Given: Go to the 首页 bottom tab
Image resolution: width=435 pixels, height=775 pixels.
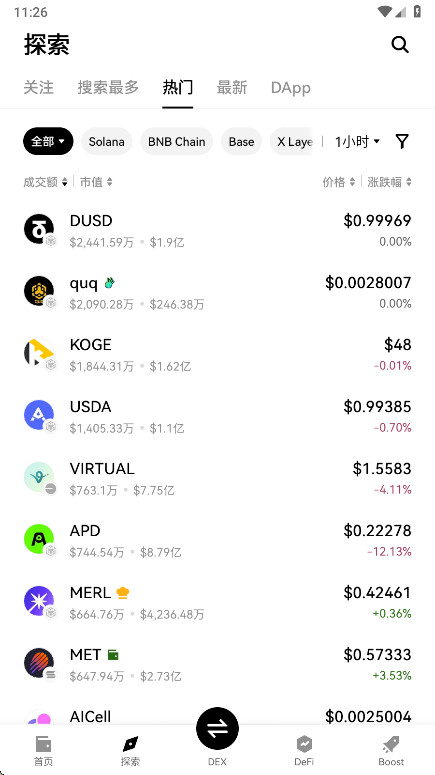Looking at the screenshot, I should coord(44,750).
